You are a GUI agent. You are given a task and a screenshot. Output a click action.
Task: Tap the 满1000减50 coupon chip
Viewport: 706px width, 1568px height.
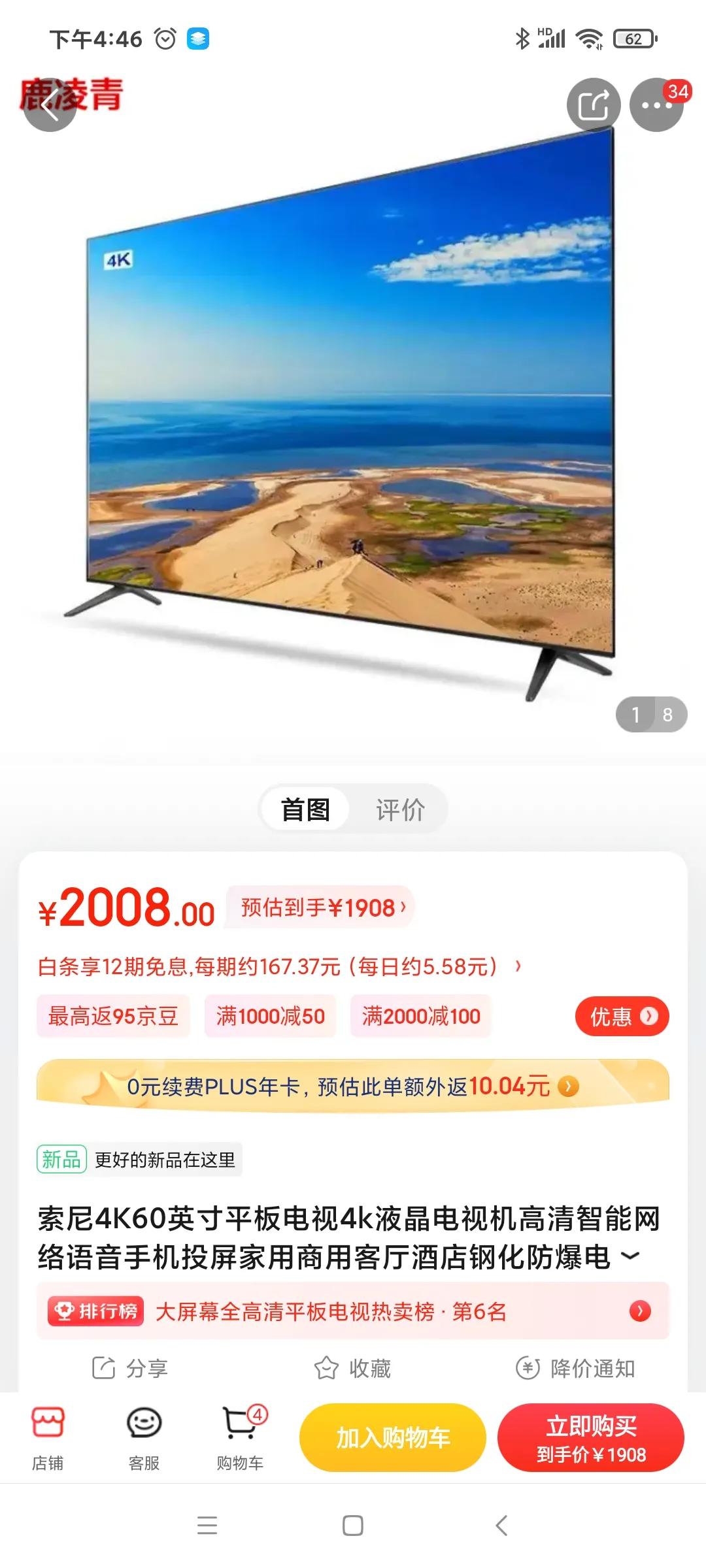click(270, 1016)
